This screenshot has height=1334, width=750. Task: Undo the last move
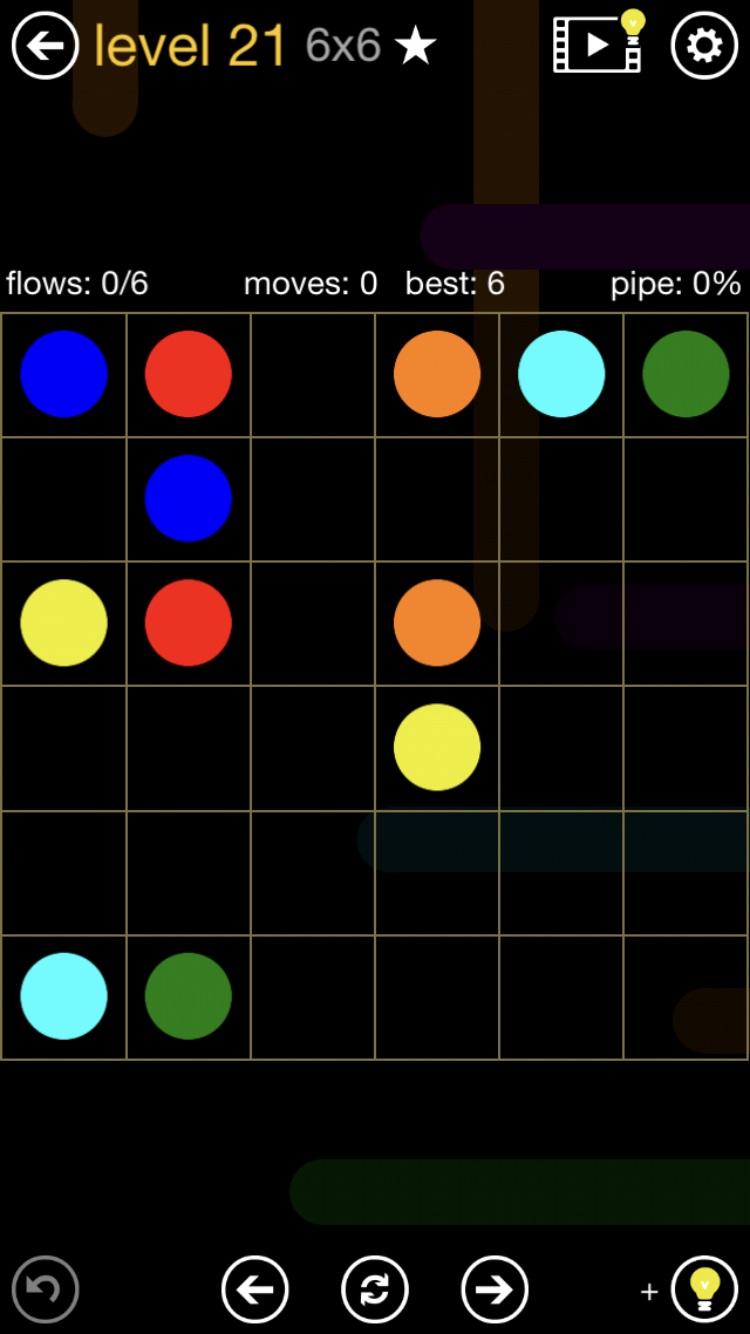coord(45,1289)
